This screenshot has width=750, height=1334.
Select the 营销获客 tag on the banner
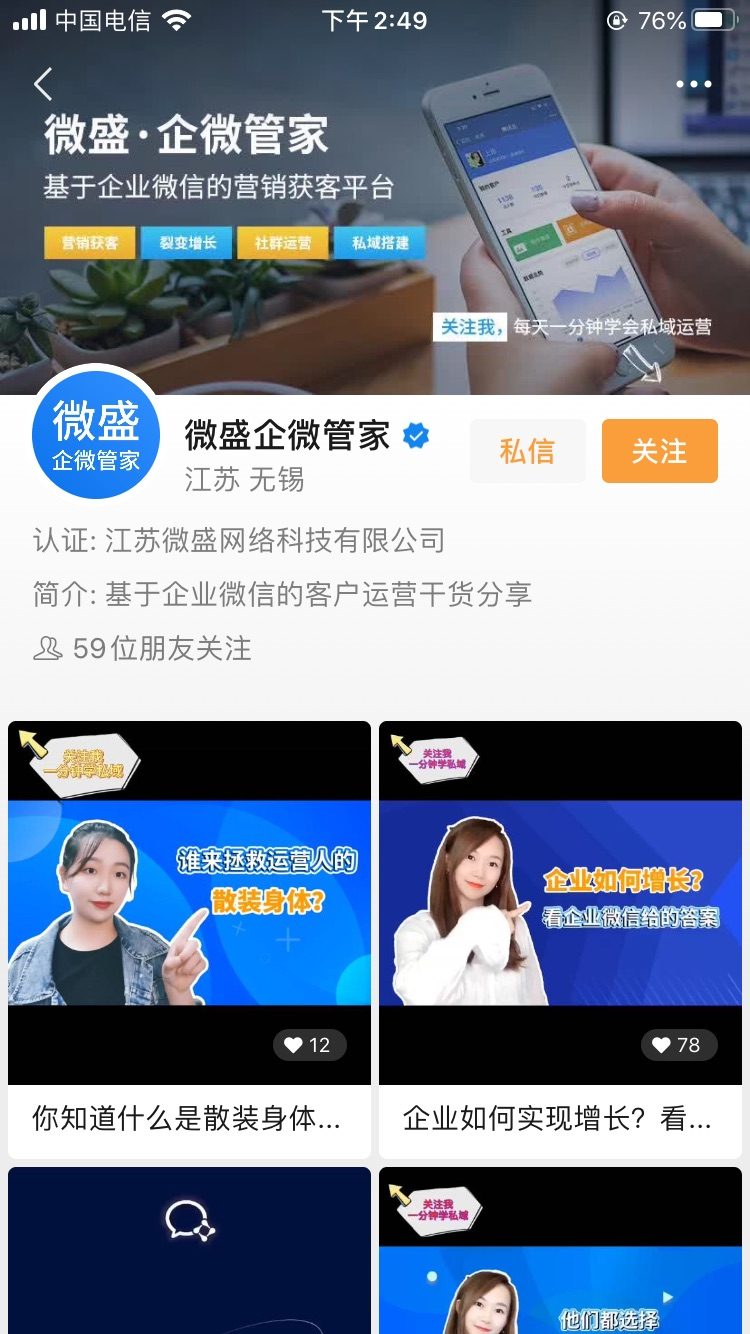click(89, 242)
